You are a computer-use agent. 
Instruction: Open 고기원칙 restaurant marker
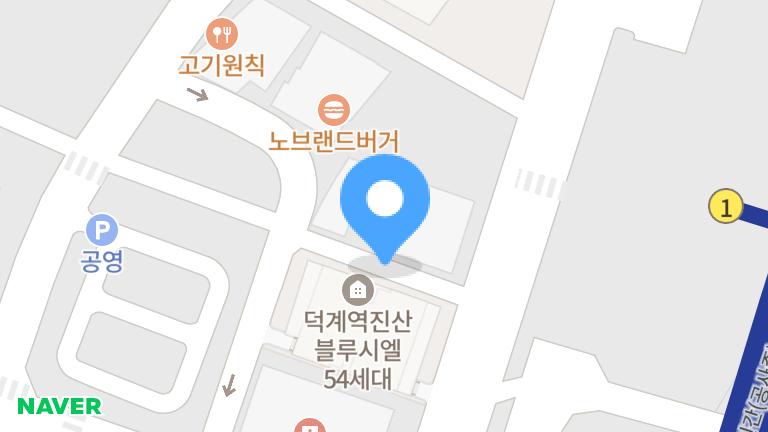coord(221,35)
